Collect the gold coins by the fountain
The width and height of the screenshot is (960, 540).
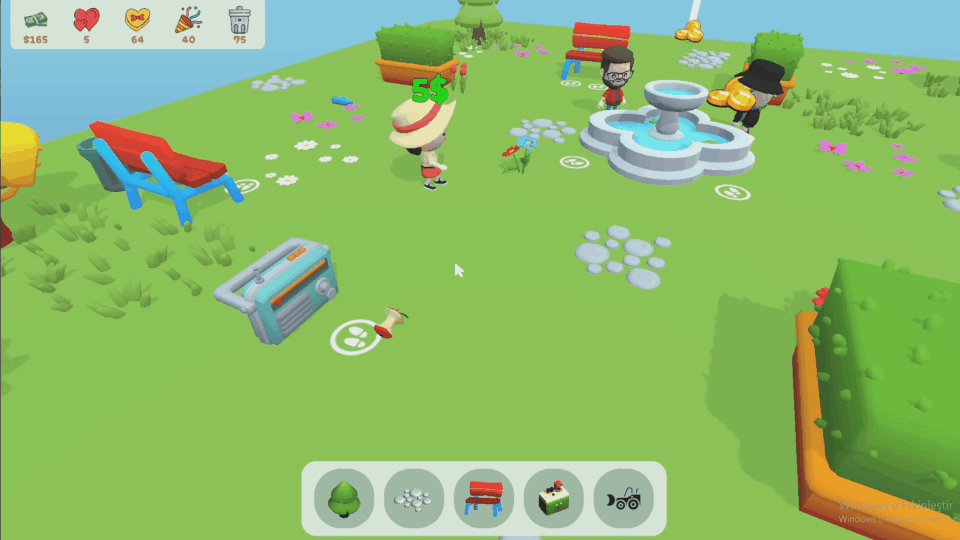(732, 98)
